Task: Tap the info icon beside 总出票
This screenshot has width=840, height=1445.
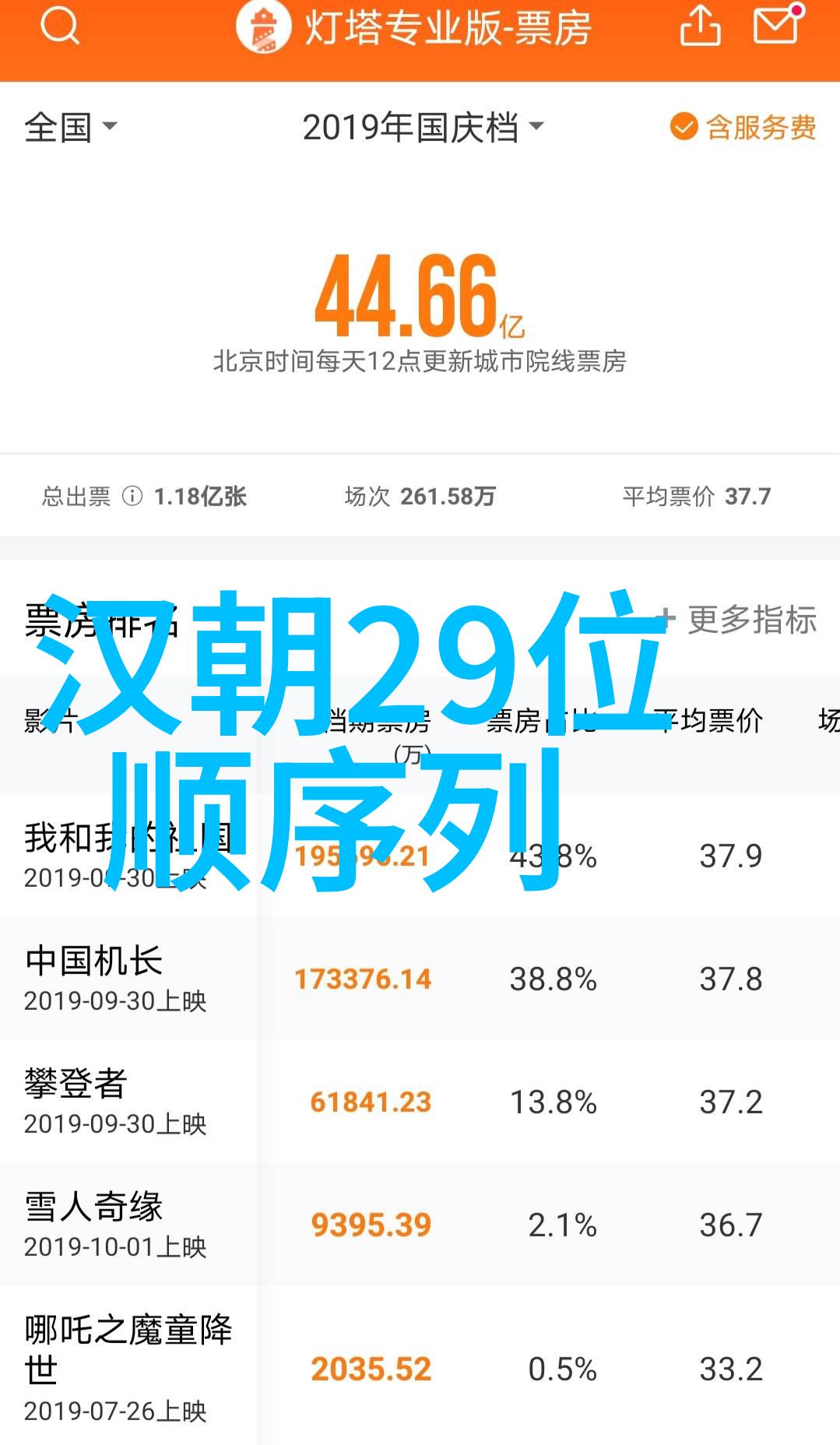Action: pos(132,496)
